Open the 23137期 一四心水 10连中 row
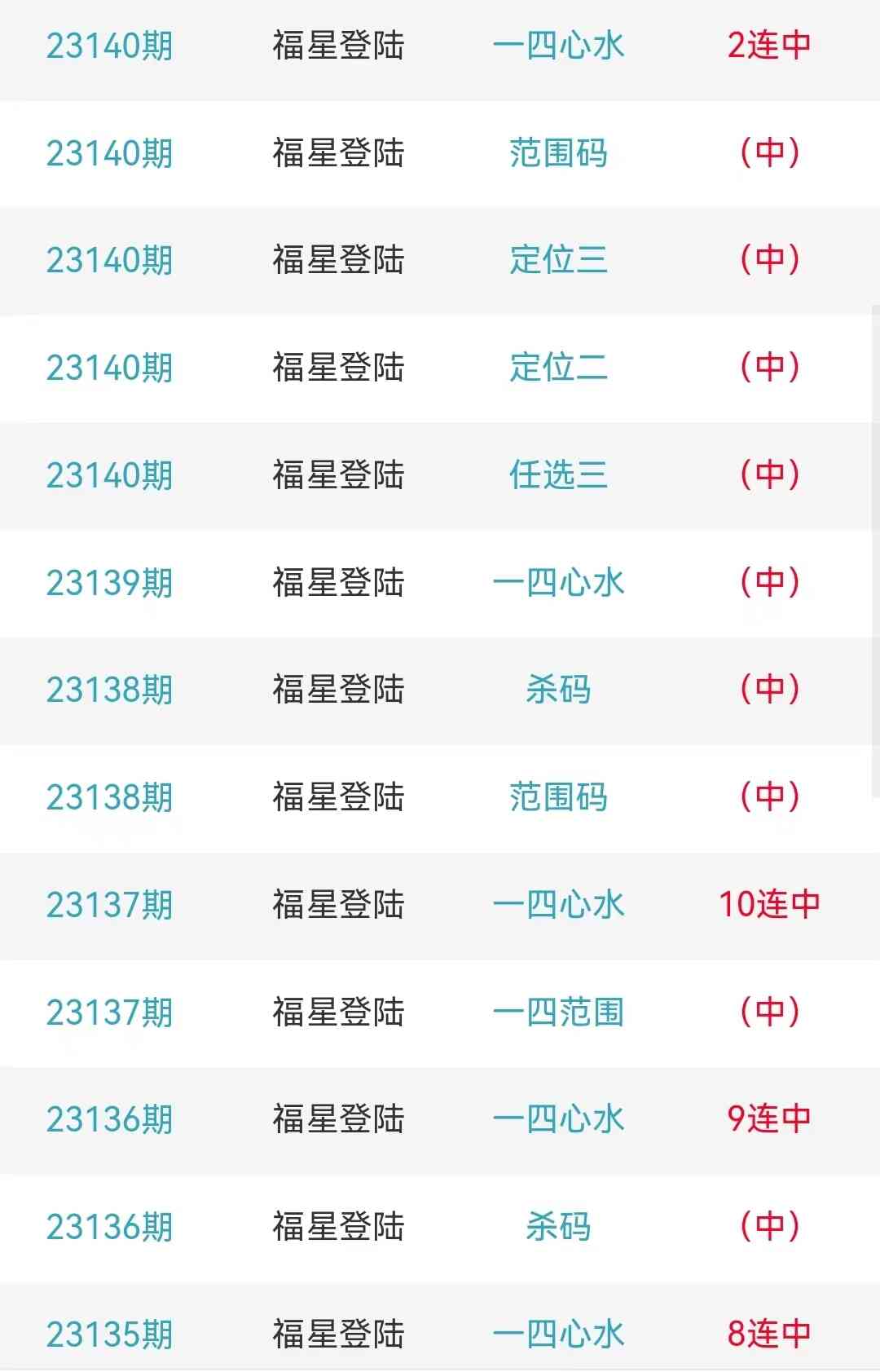Viewport: 880px width, 1372px height. 558,905
